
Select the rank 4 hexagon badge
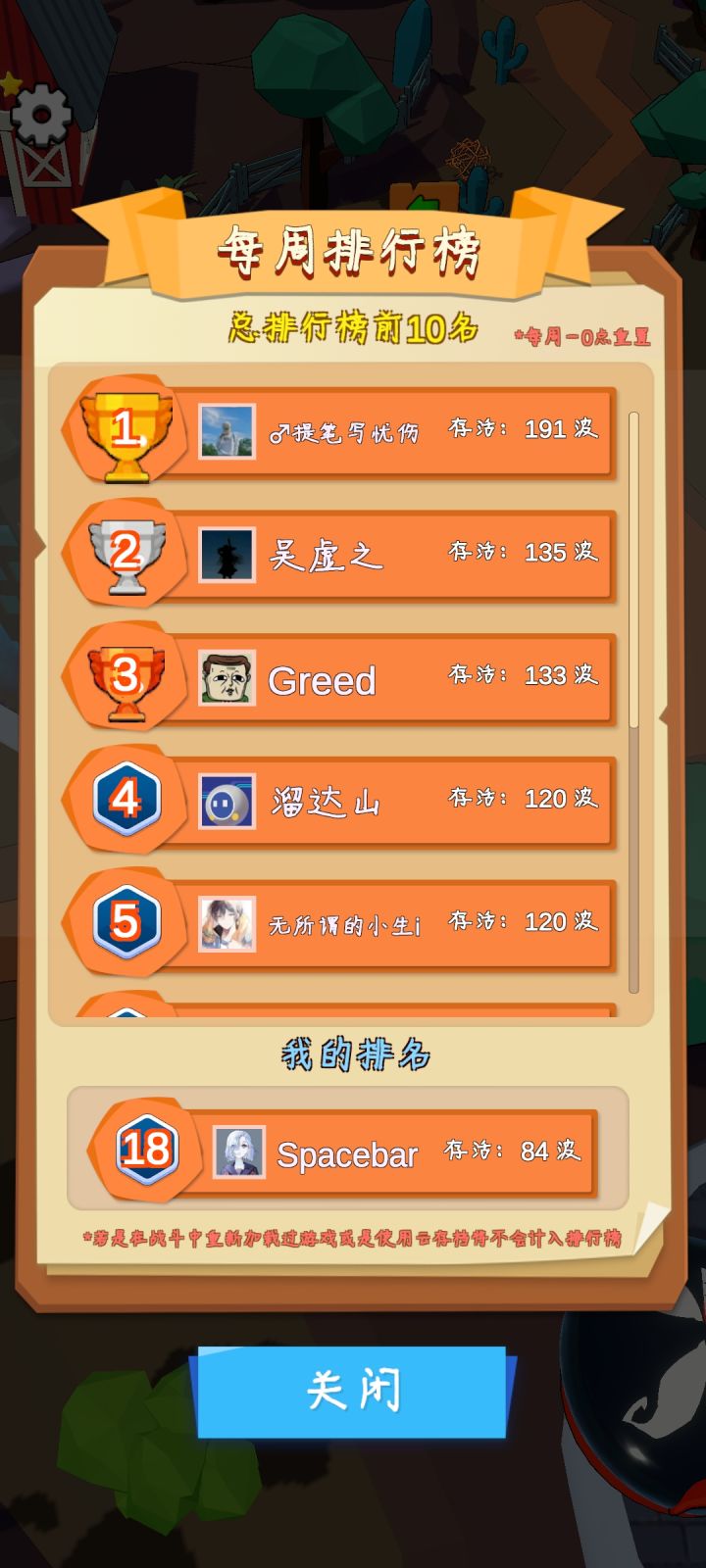coord(126,799)
